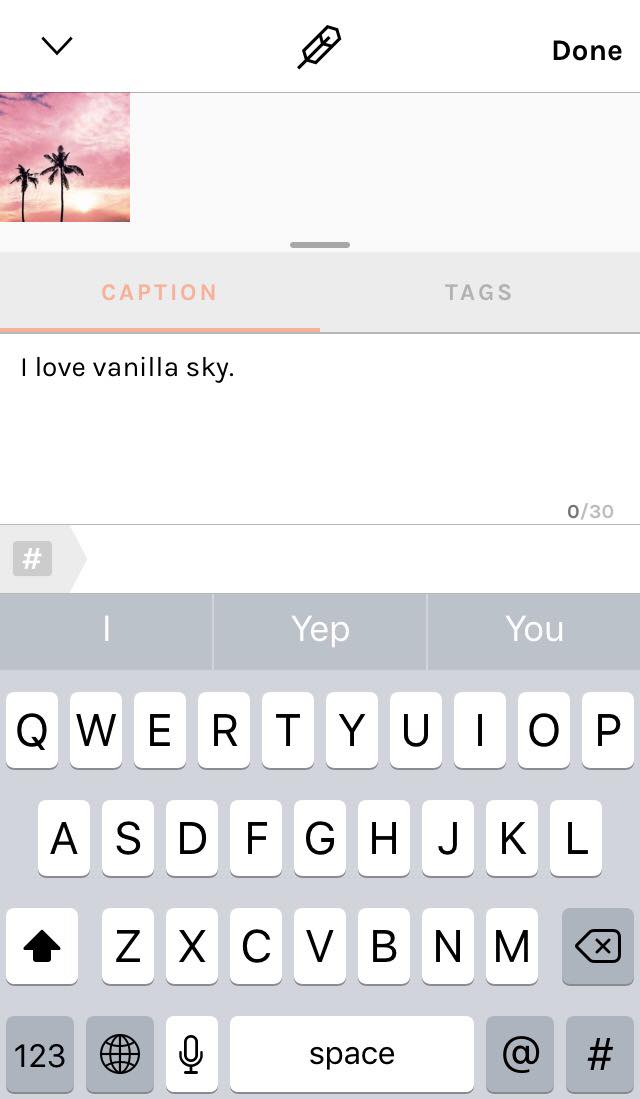The image size is (640, 1099).
Task: Tap the caption text field
Action: tap(320, 428)
